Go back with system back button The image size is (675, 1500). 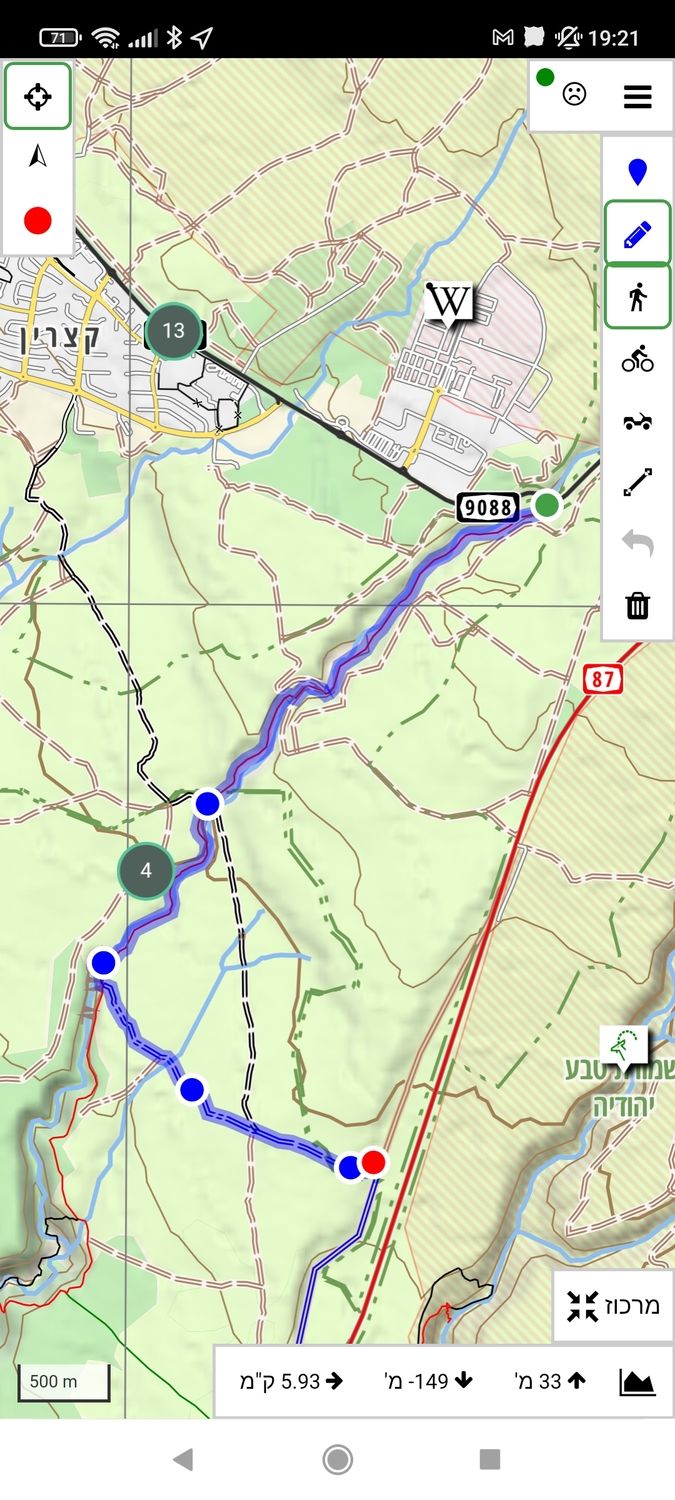[x=182, y=1459]
